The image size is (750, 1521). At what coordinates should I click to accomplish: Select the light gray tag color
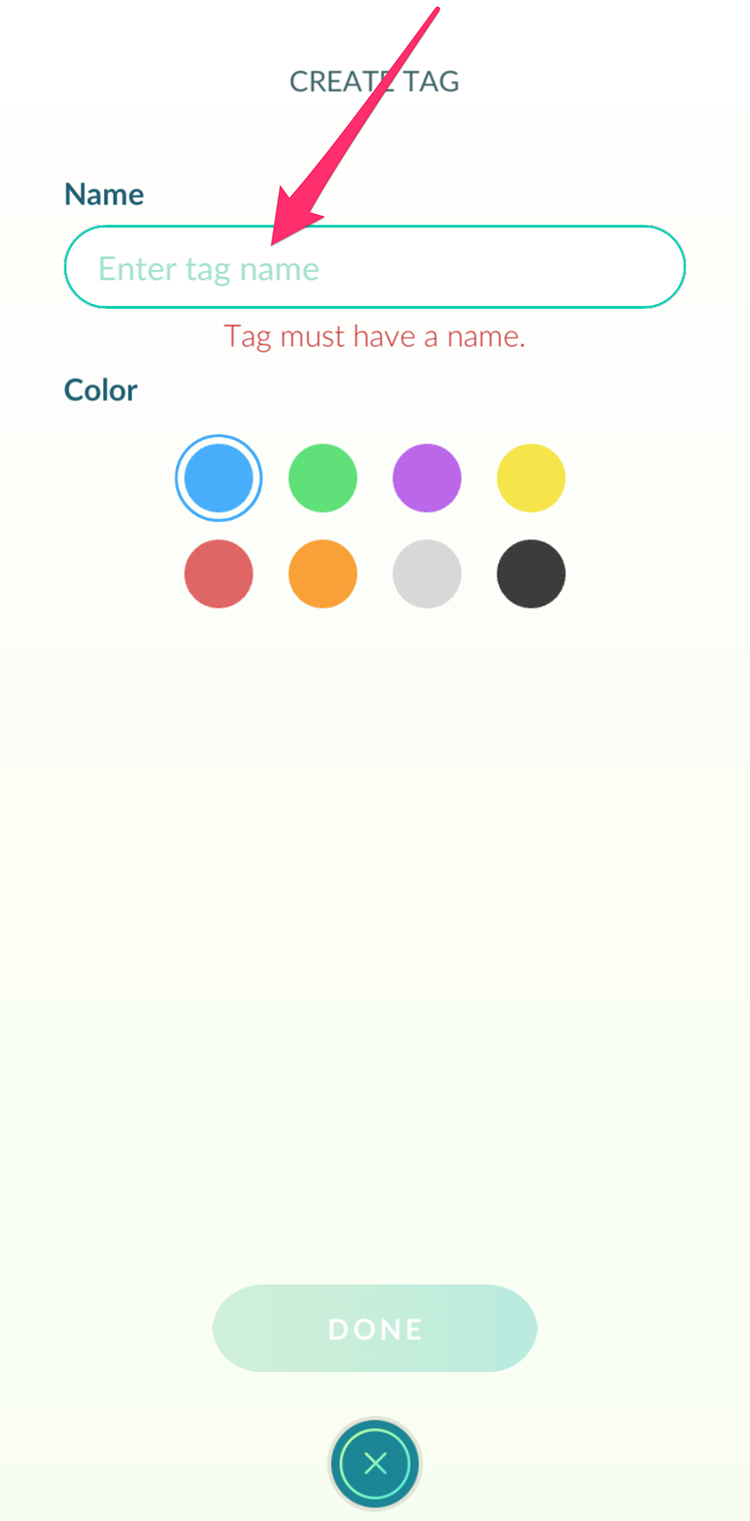click(x=427, y=574)
